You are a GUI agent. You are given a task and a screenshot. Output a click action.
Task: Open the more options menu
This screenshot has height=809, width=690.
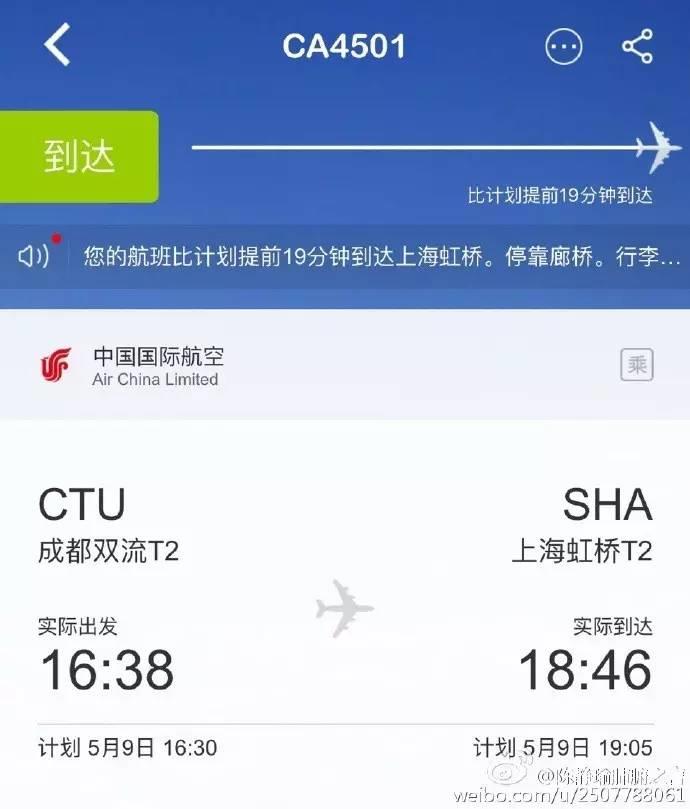[x=563, y=46]
